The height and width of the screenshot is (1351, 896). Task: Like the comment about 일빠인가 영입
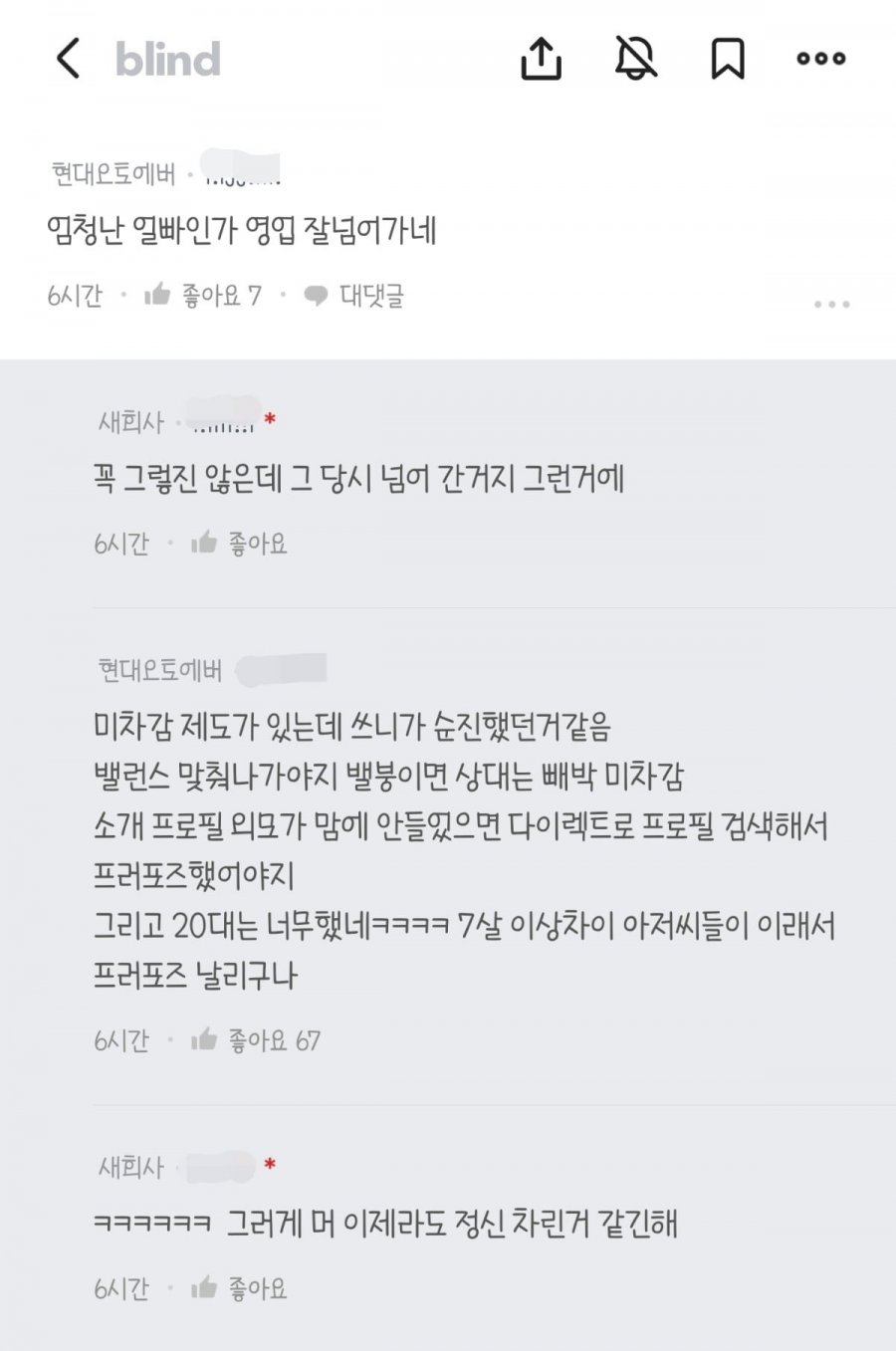click(x=202, y=295)
